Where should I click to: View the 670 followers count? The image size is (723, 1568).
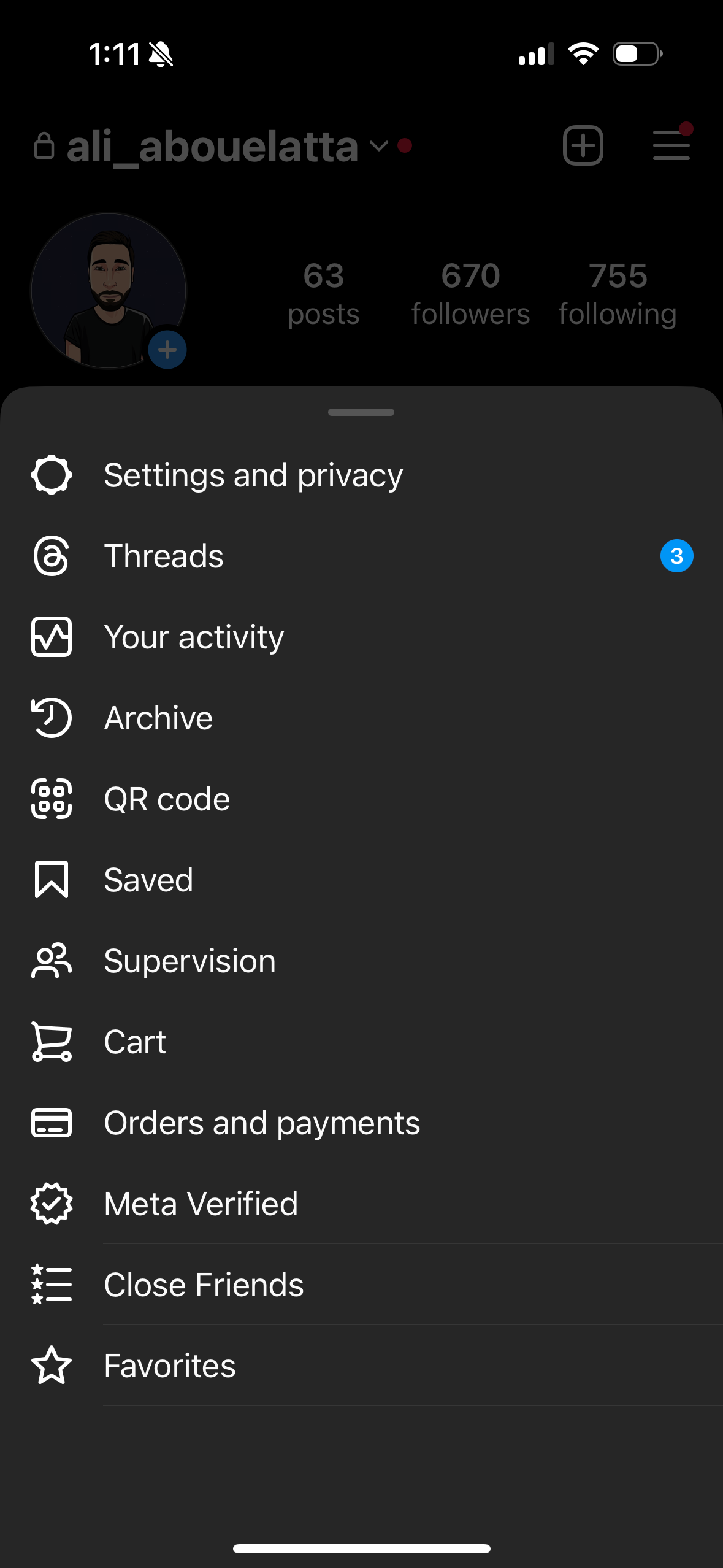coord(470,293)
